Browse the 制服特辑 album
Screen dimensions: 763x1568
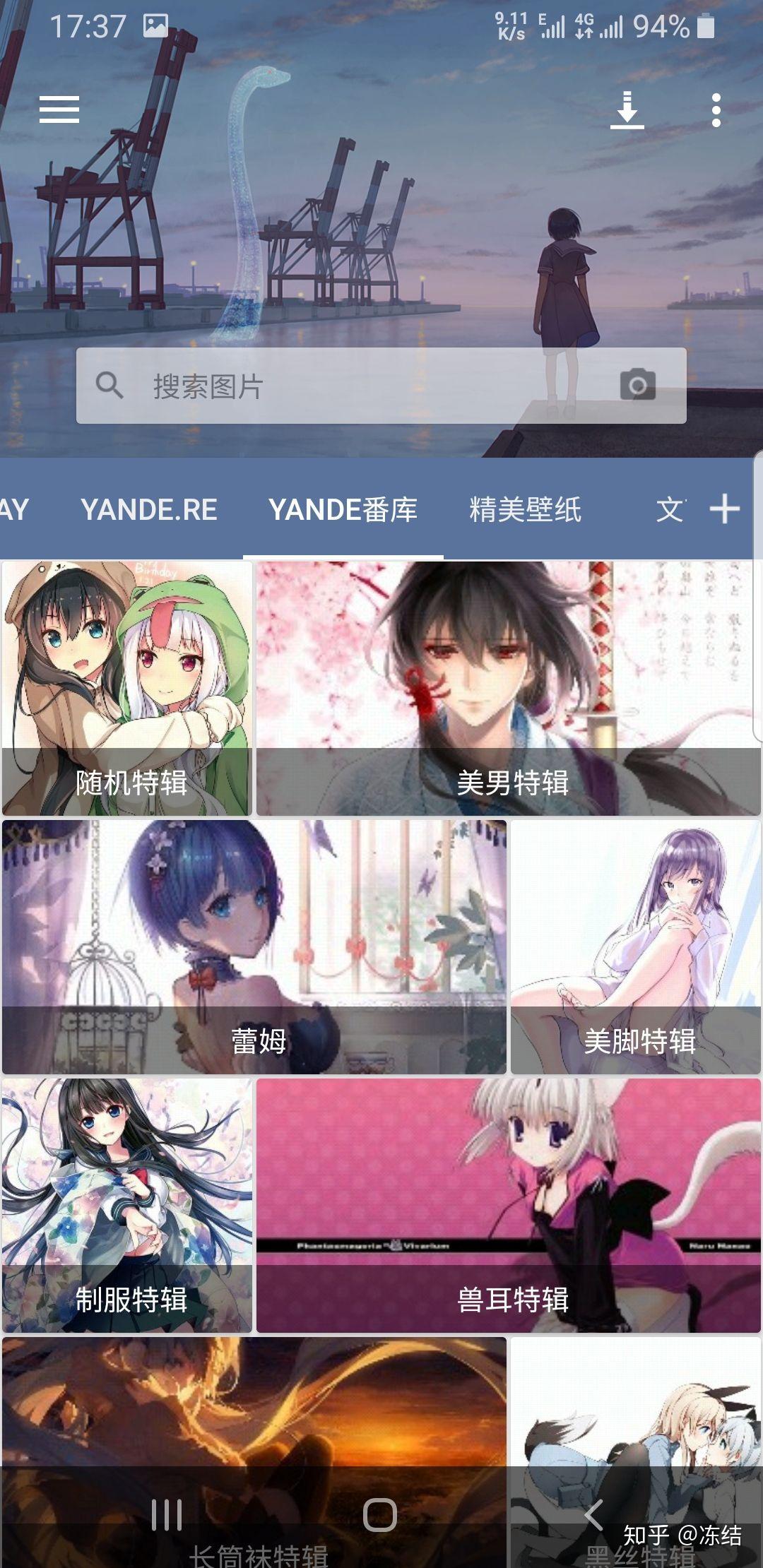(x=127, y=1205)
